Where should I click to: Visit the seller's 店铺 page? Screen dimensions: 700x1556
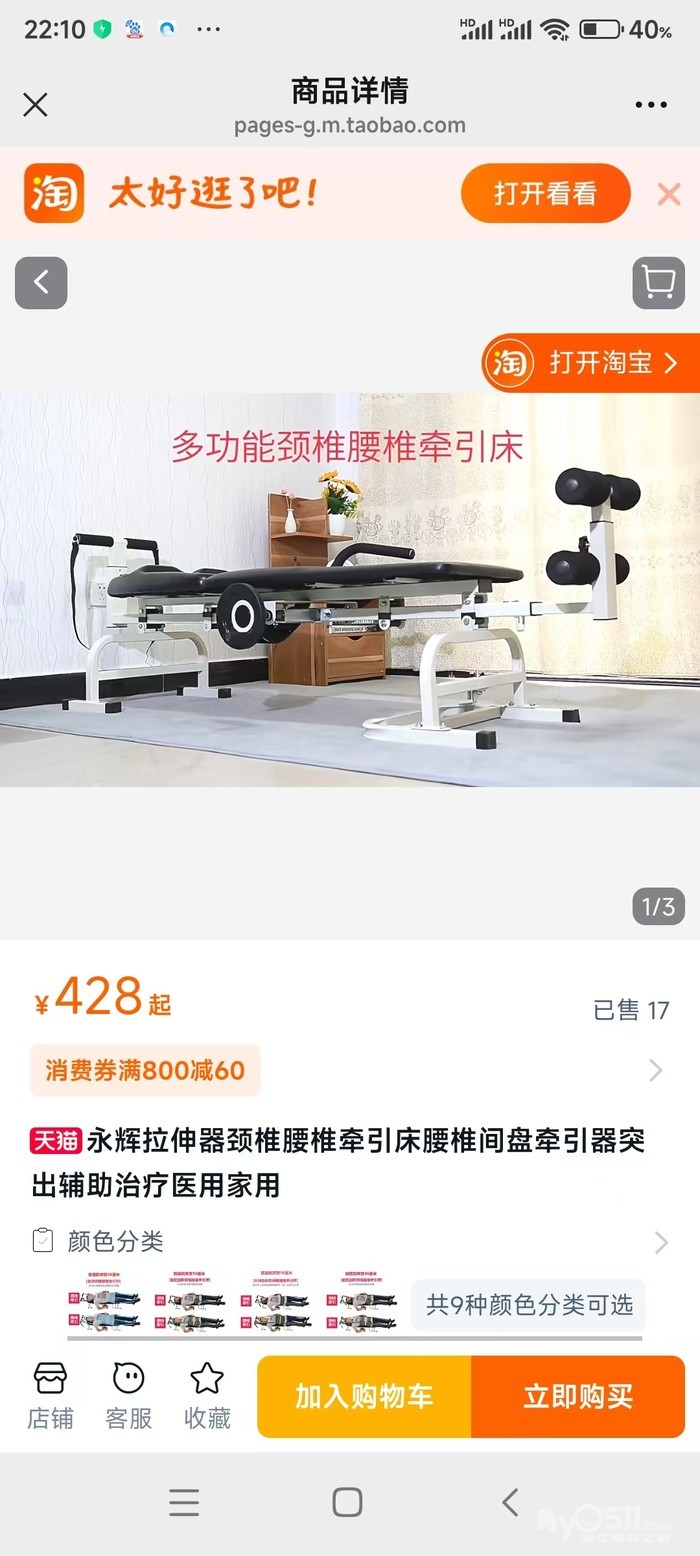tap(50, 1396)
